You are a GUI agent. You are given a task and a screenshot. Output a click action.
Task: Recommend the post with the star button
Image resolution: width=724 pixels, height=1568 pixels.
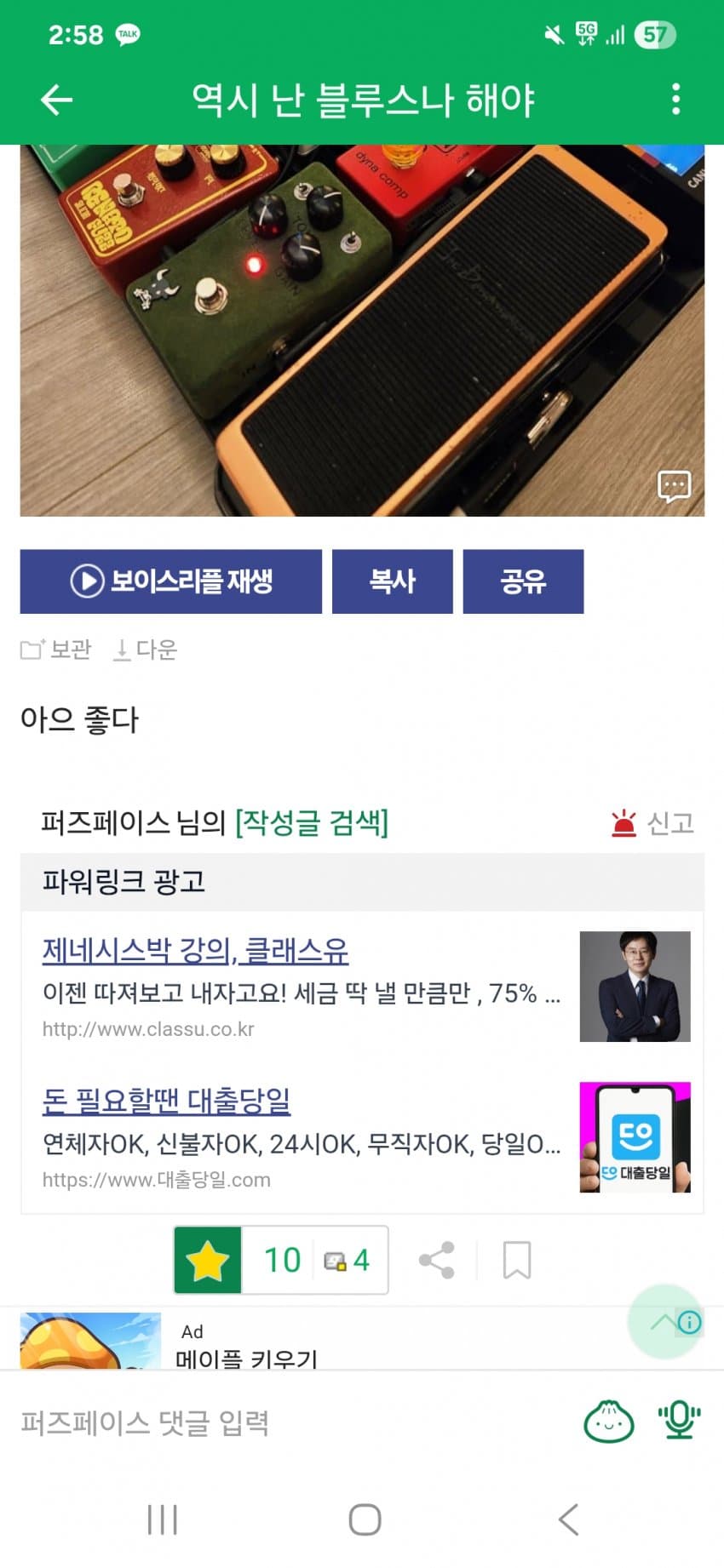pyautogui.click(x=208, y=1261)
